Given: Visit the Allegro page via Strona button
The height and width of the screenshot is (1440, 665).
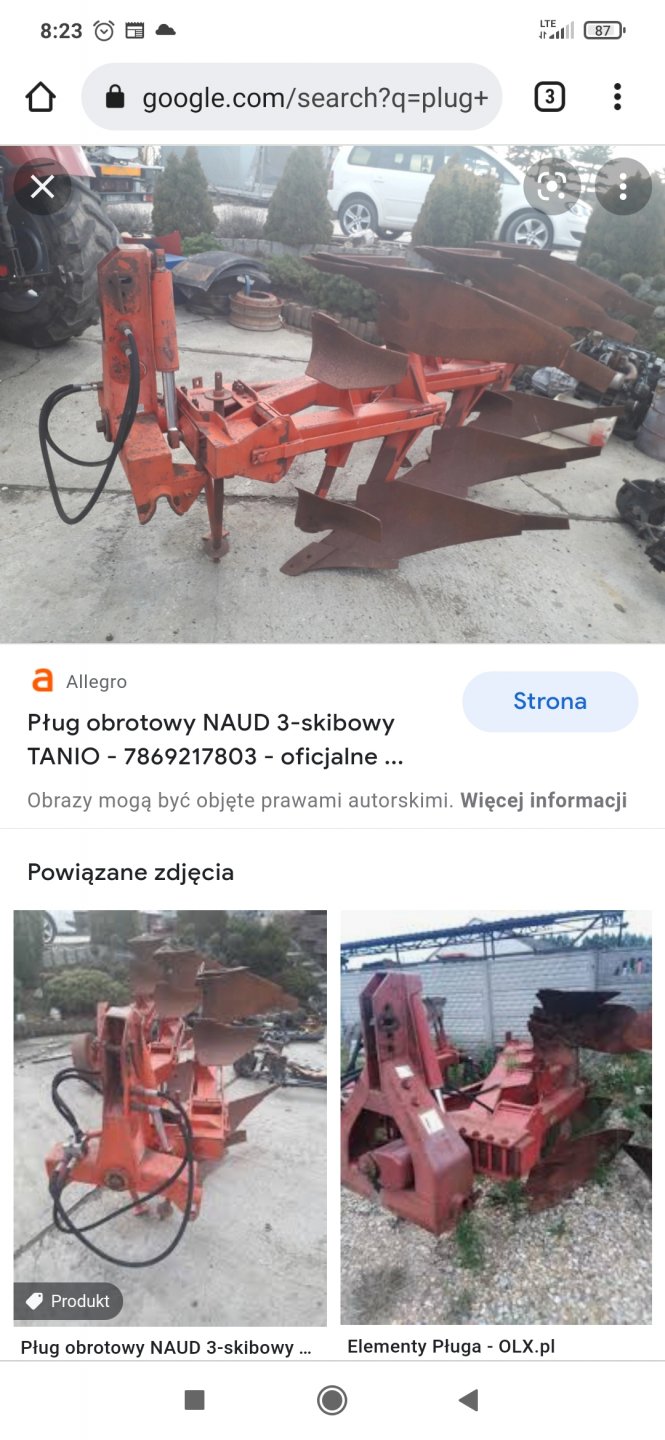Looking at the screenshot, I should [549, 701].
